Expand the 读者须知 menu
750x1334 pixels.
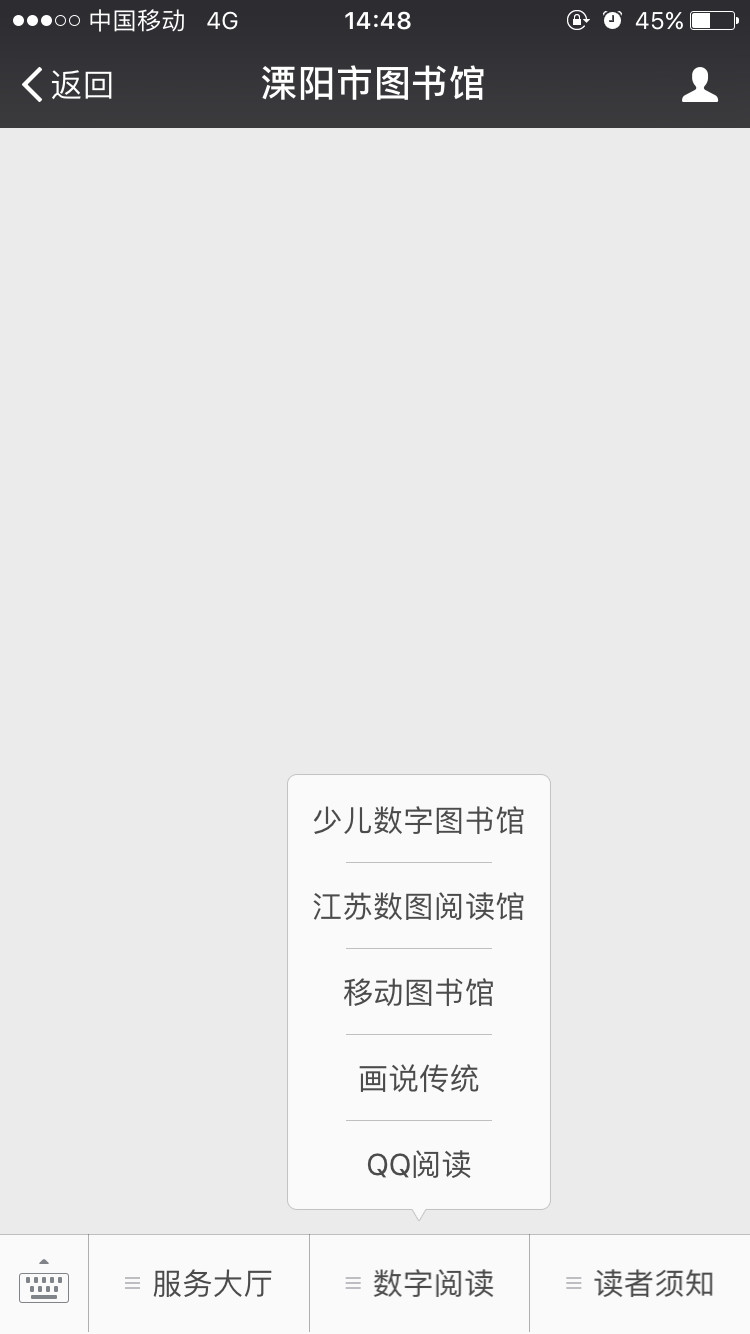coord(640,1284)
